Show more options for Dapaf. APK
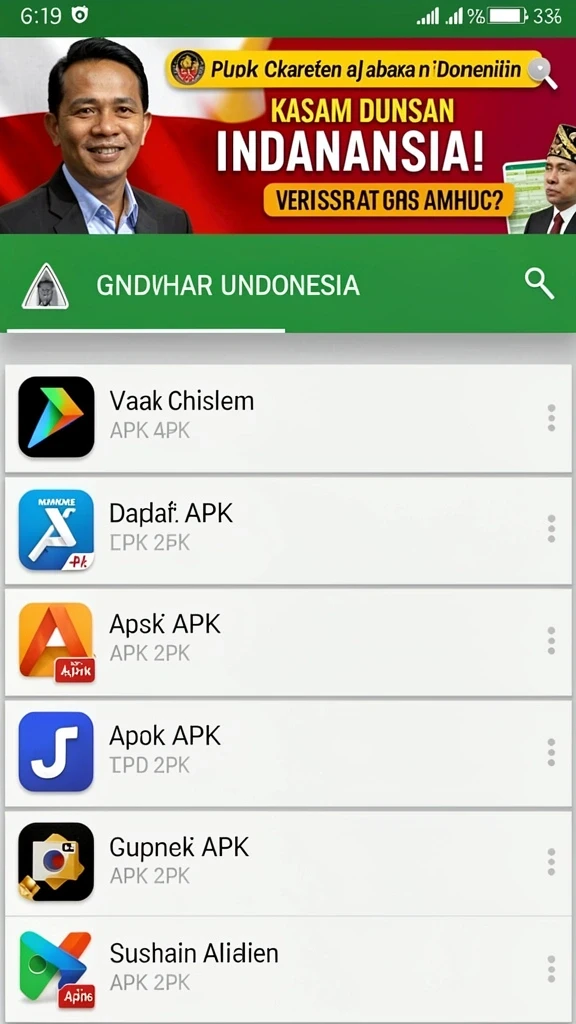This screenshot has width=576, height=1024. [551, 529]
